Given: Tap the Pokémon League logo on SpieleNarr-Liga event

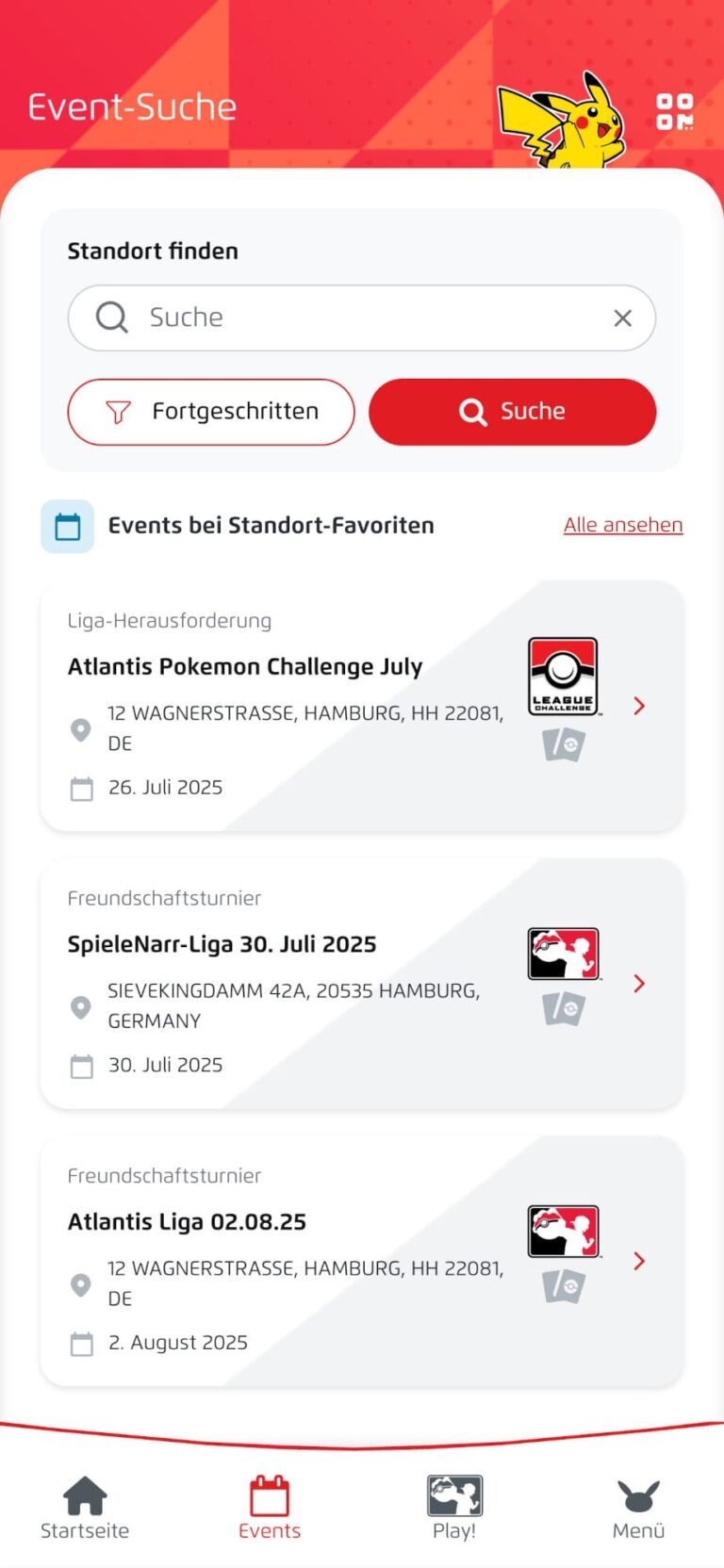Looking at the screenshot, I should [x=563, y=954].
